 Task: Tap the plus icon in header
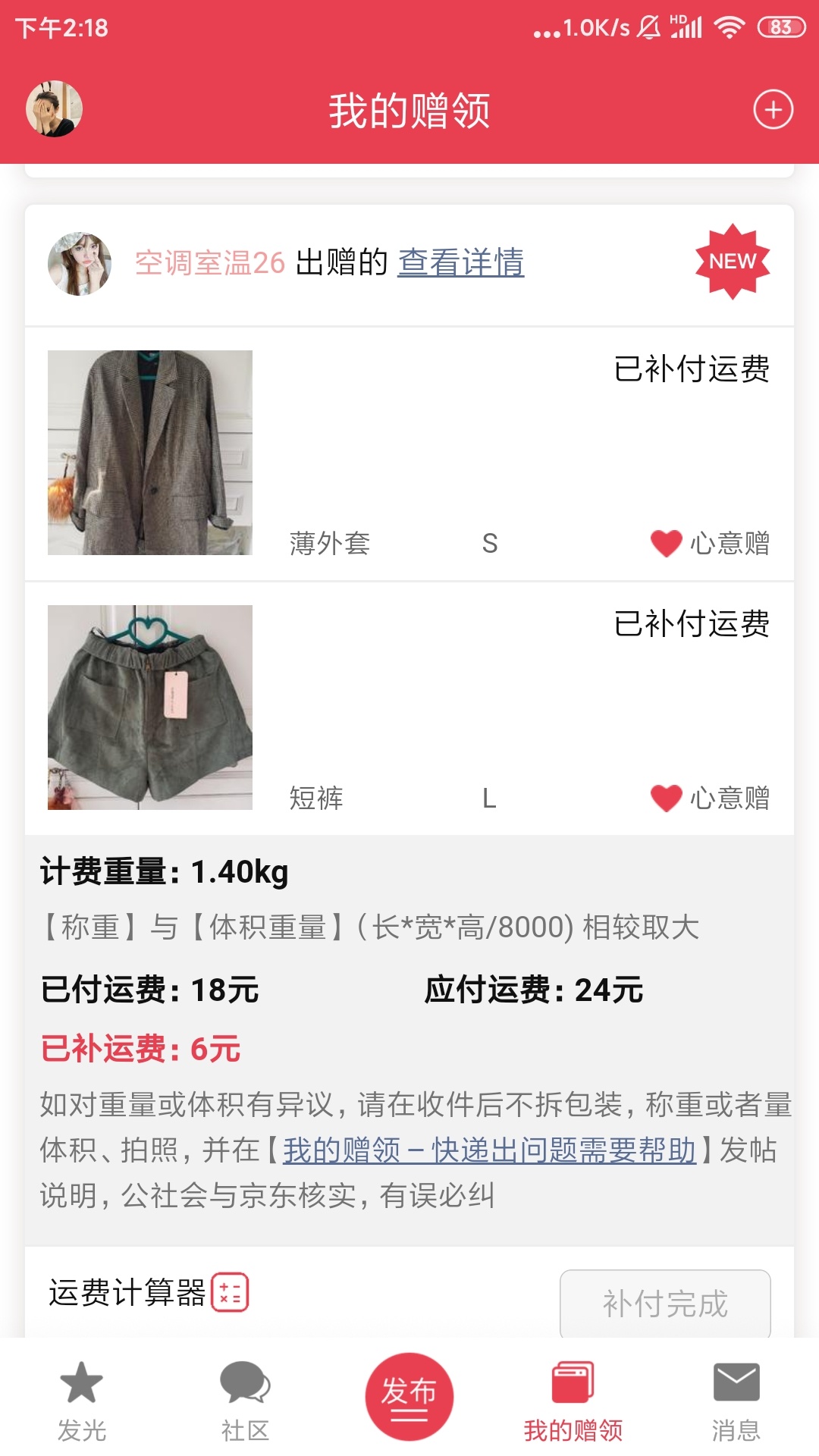tap(773, 110)
